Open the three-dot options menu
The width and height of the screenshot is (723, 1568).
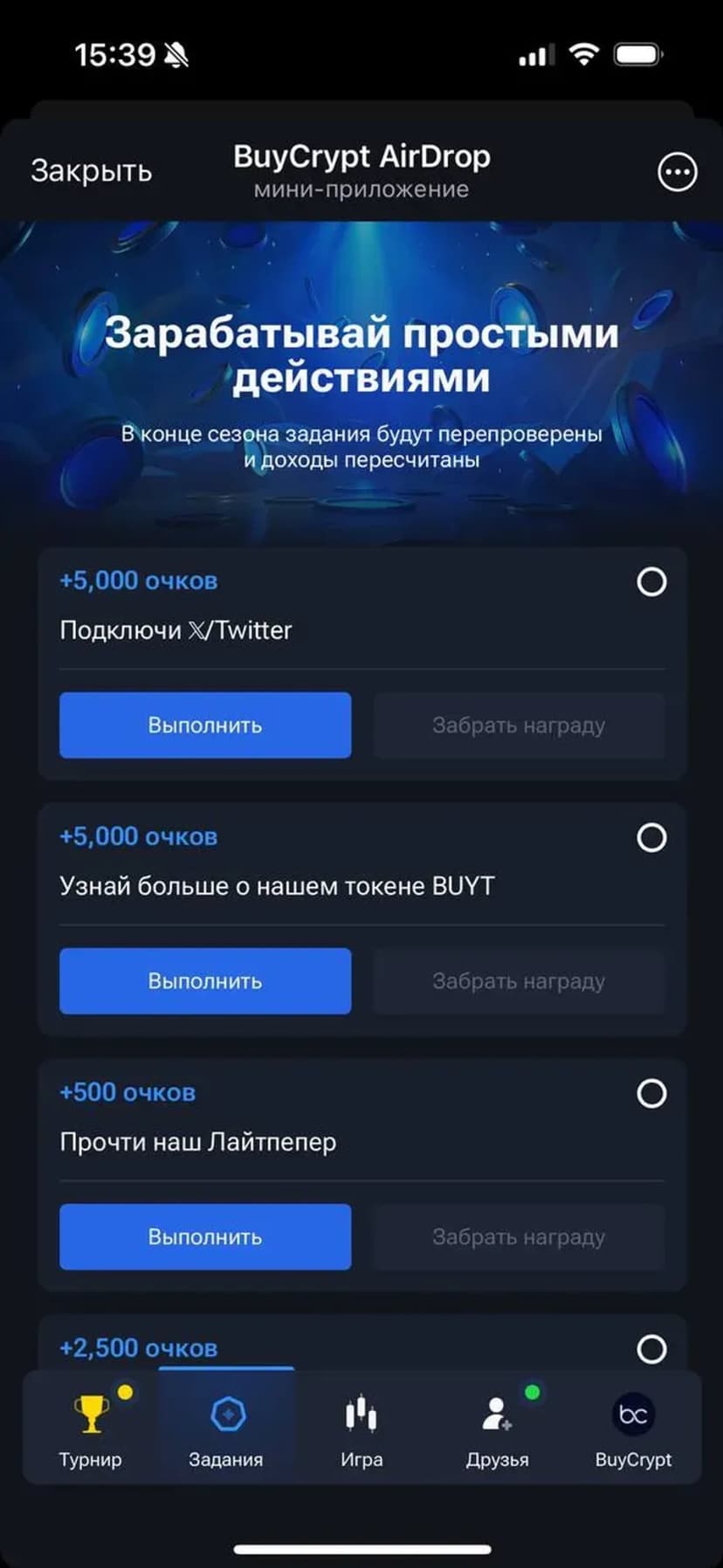[x=677, y=172]
